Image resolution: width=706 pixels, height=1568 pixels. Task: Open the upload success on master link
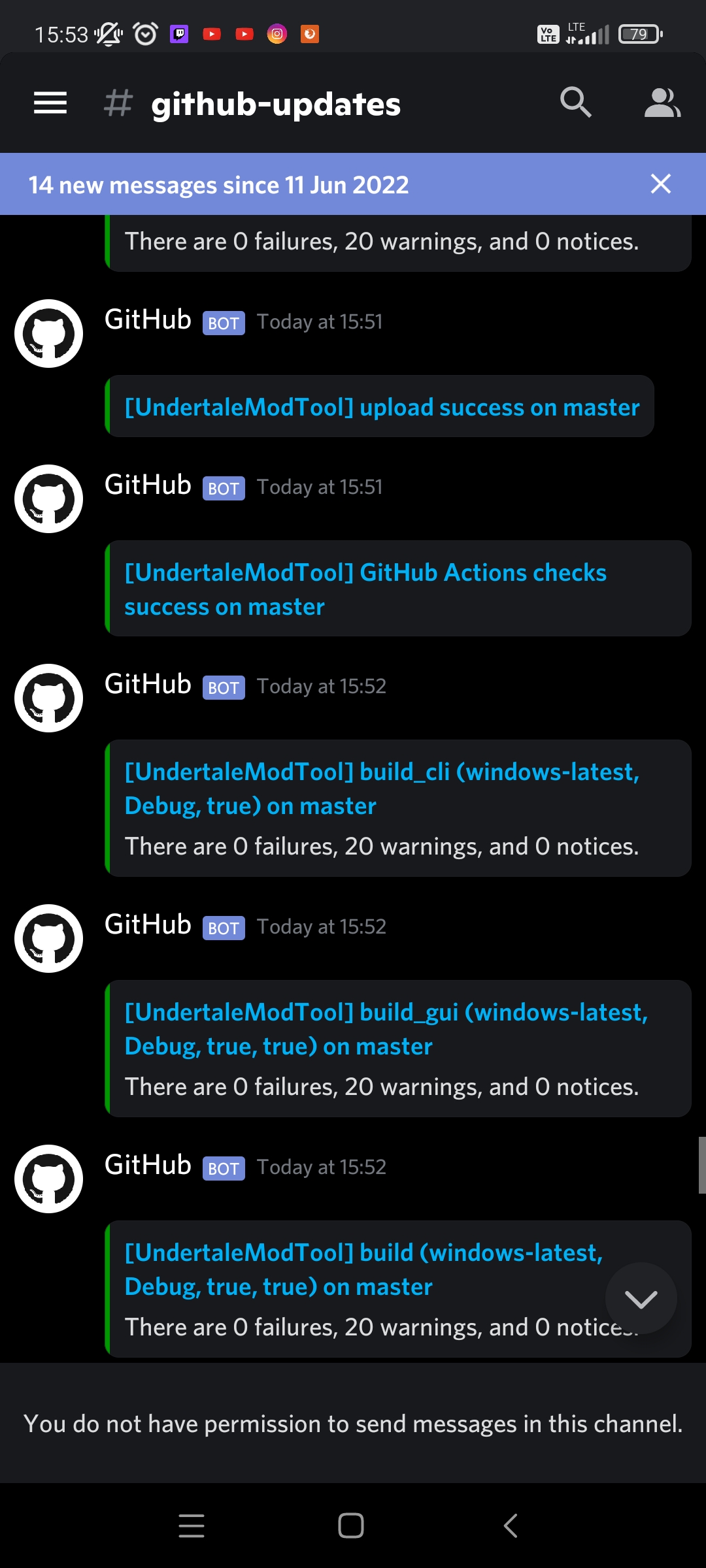pyautogui.click(x=381, y=406)
